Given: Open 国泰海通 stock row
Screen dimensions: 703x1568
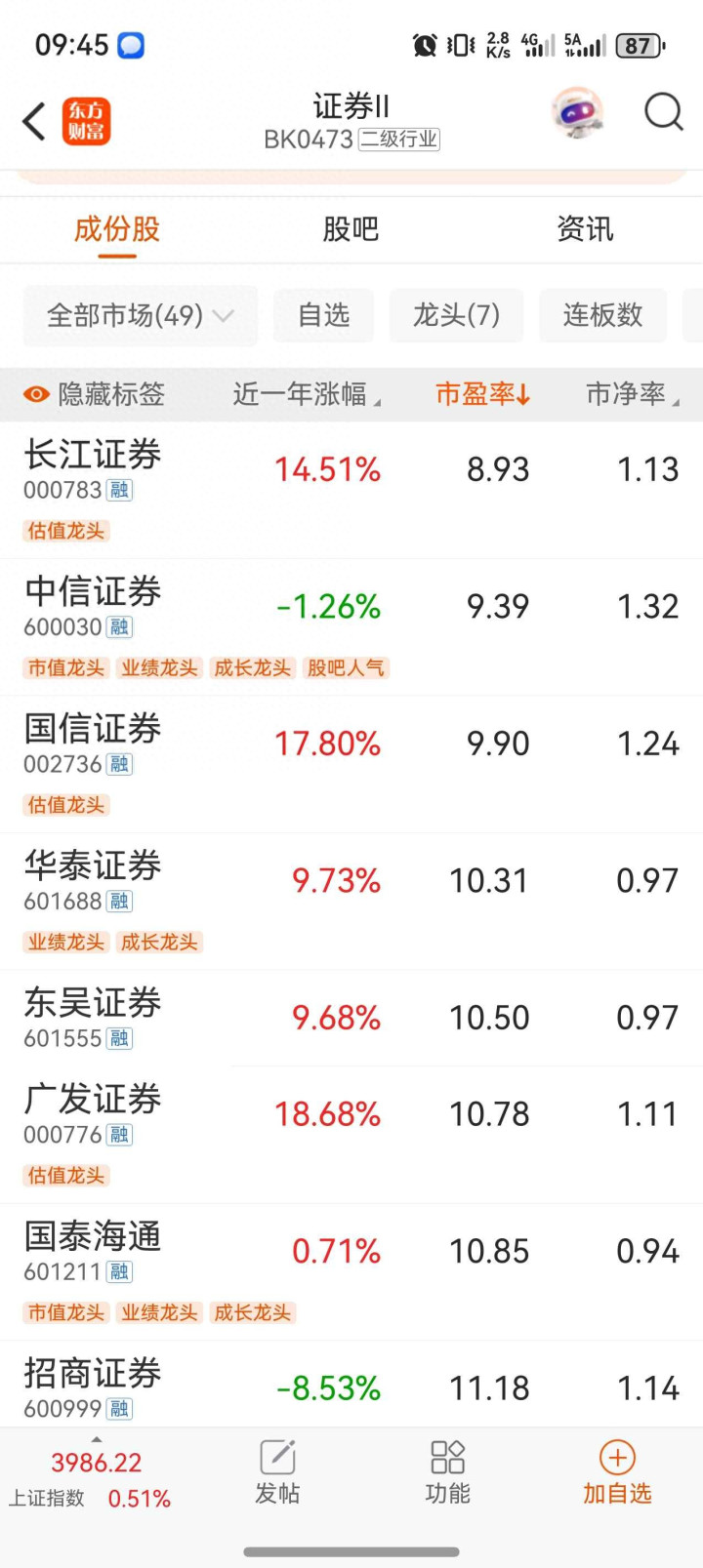Looking at the screenshot, I should click(93, 1237).
